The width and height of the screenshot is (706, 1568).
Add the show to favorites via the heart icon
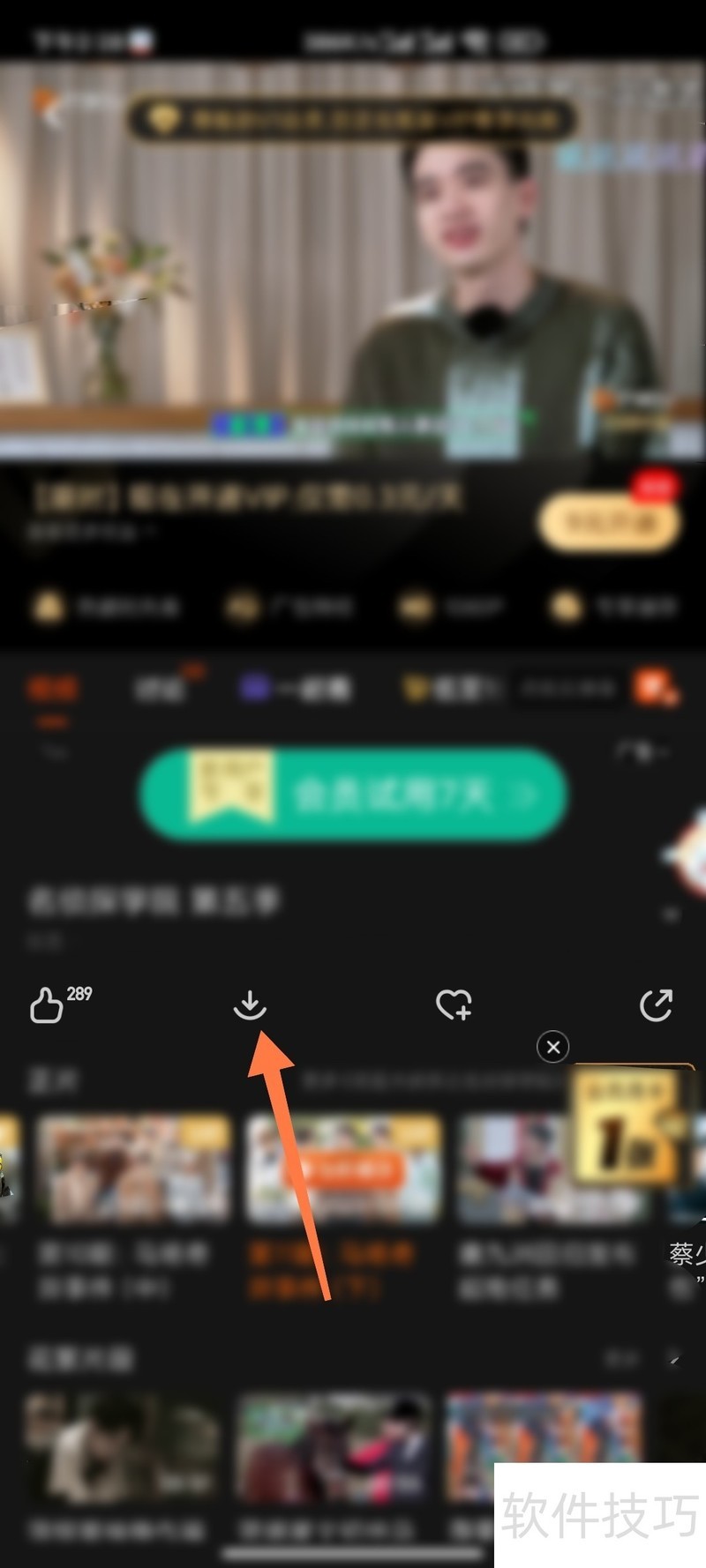coord(454,1004)
